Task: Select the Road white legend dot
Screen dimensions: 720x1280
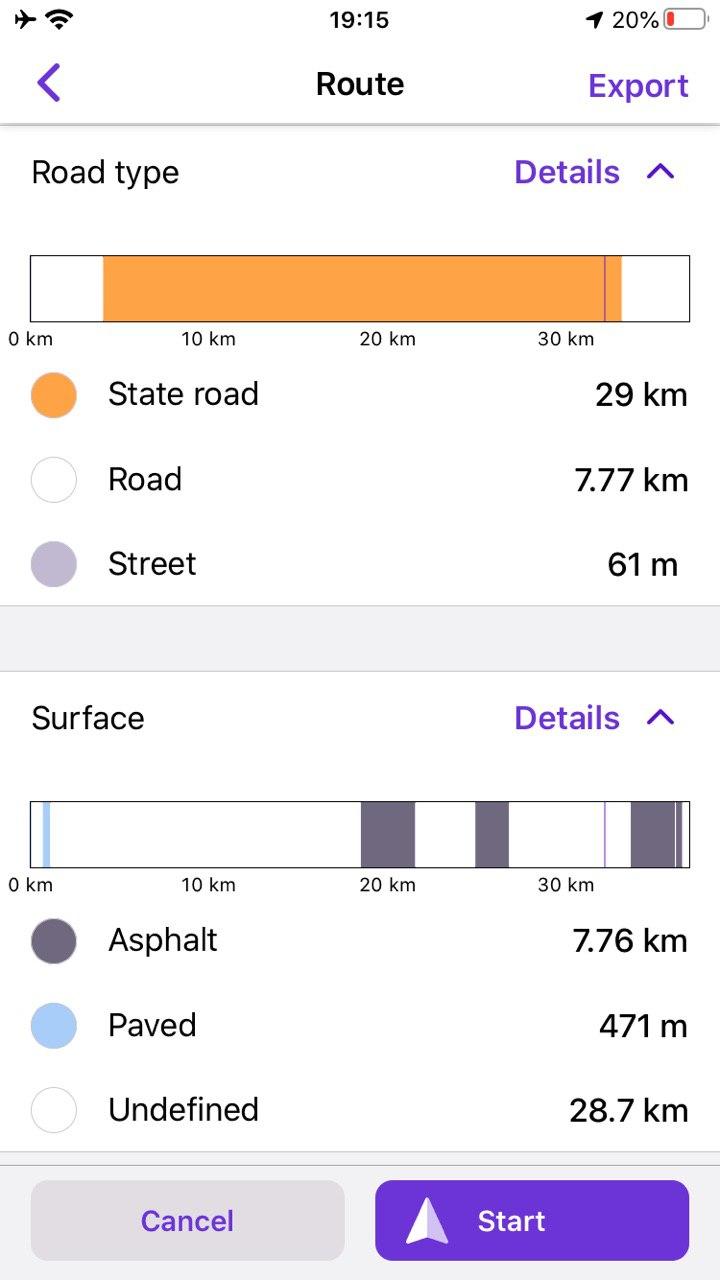Action: [x=53, y=479]
